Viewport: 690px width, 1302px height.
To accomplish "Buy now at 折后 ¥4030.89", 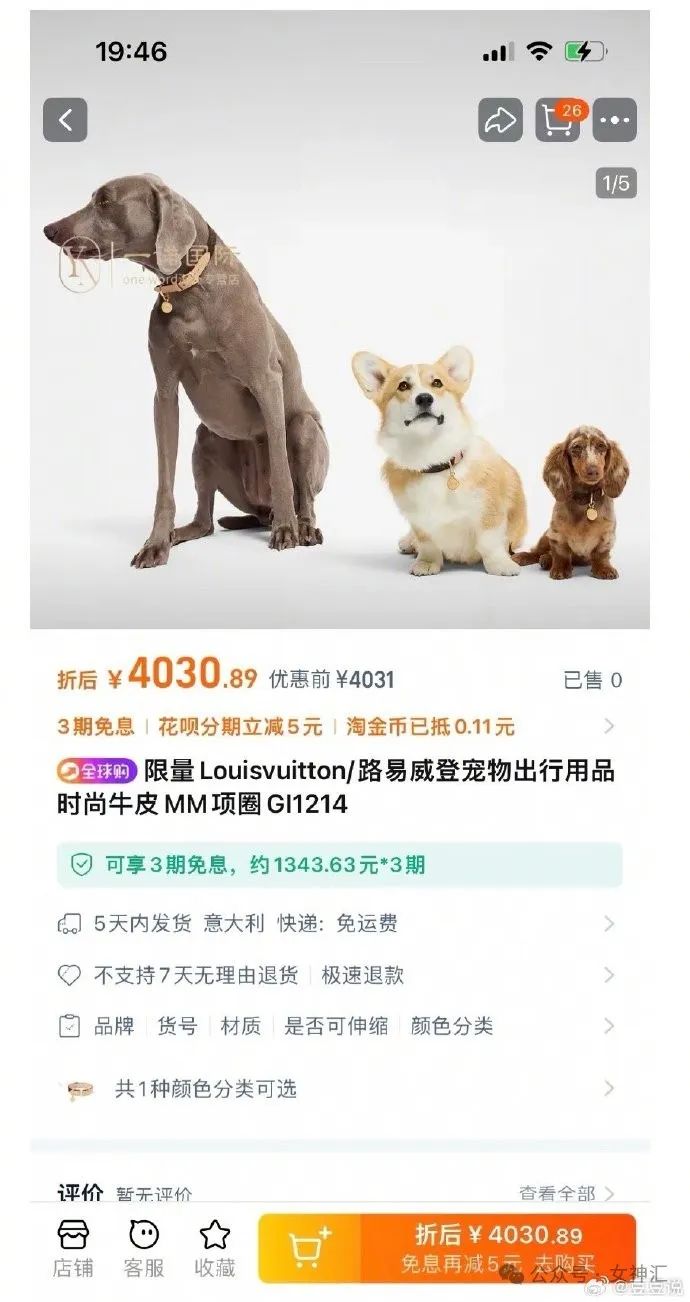I will point(499,1248).
